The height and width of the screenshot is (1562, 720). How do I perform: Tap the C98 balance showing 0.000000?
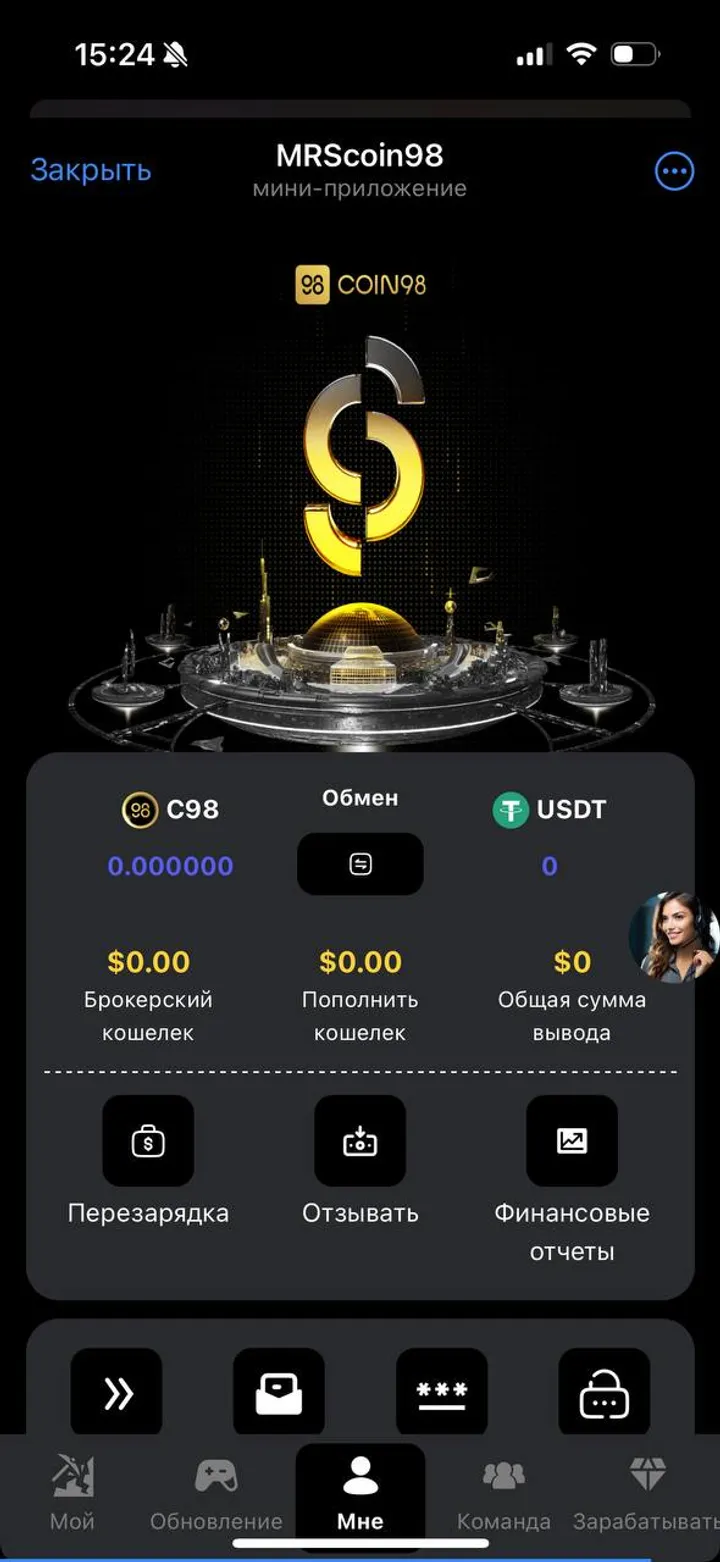[x=170, y=866]
